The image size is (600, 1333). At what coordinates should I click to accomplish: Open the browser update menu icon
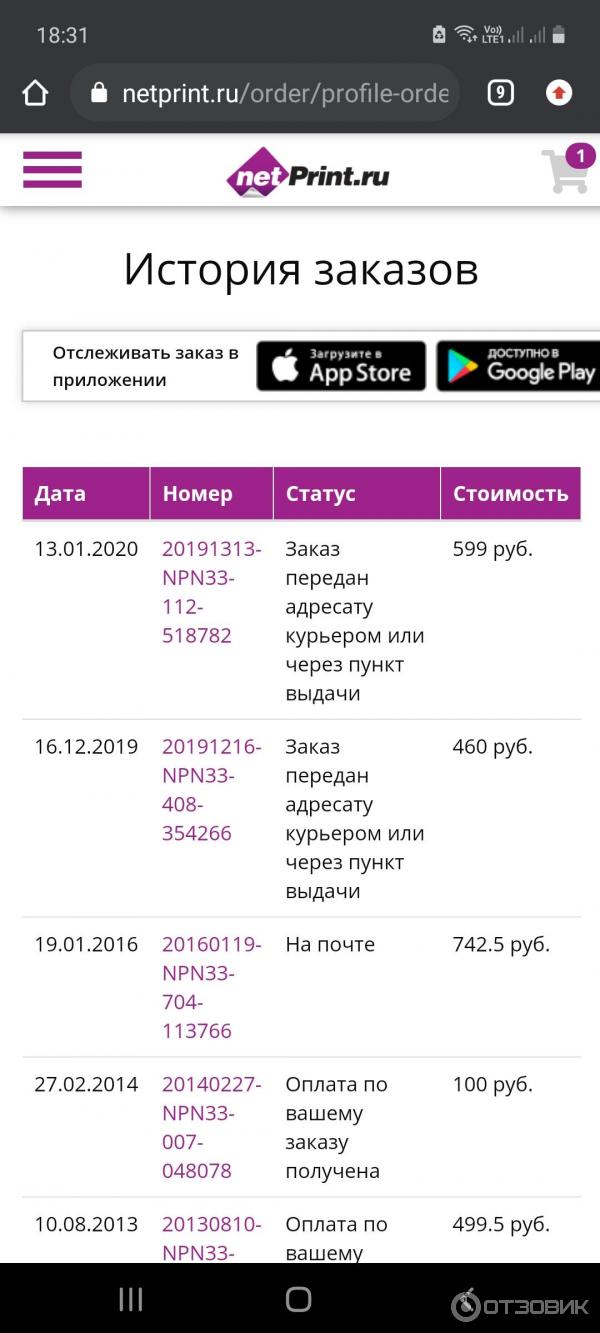point(559,93)
